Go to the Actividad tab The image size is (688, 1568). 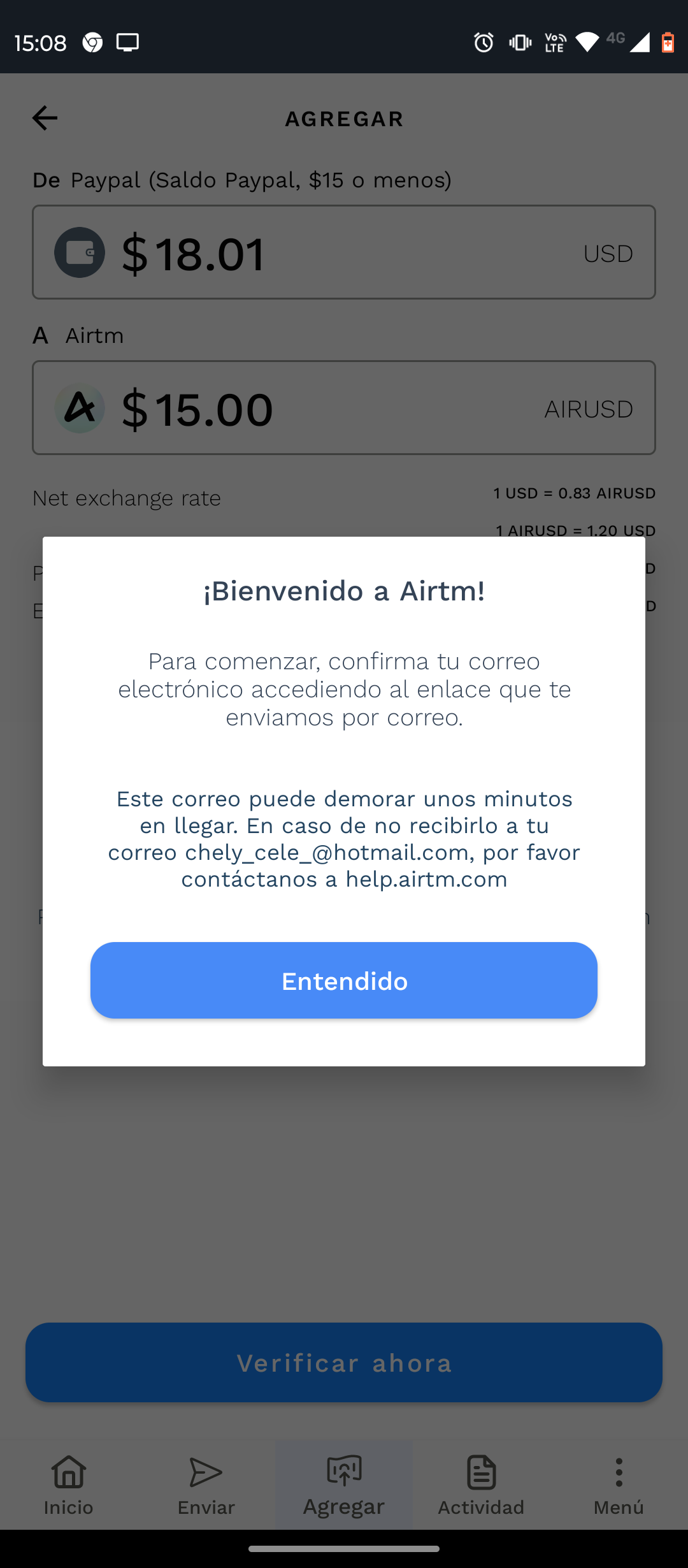point(481,1485)
